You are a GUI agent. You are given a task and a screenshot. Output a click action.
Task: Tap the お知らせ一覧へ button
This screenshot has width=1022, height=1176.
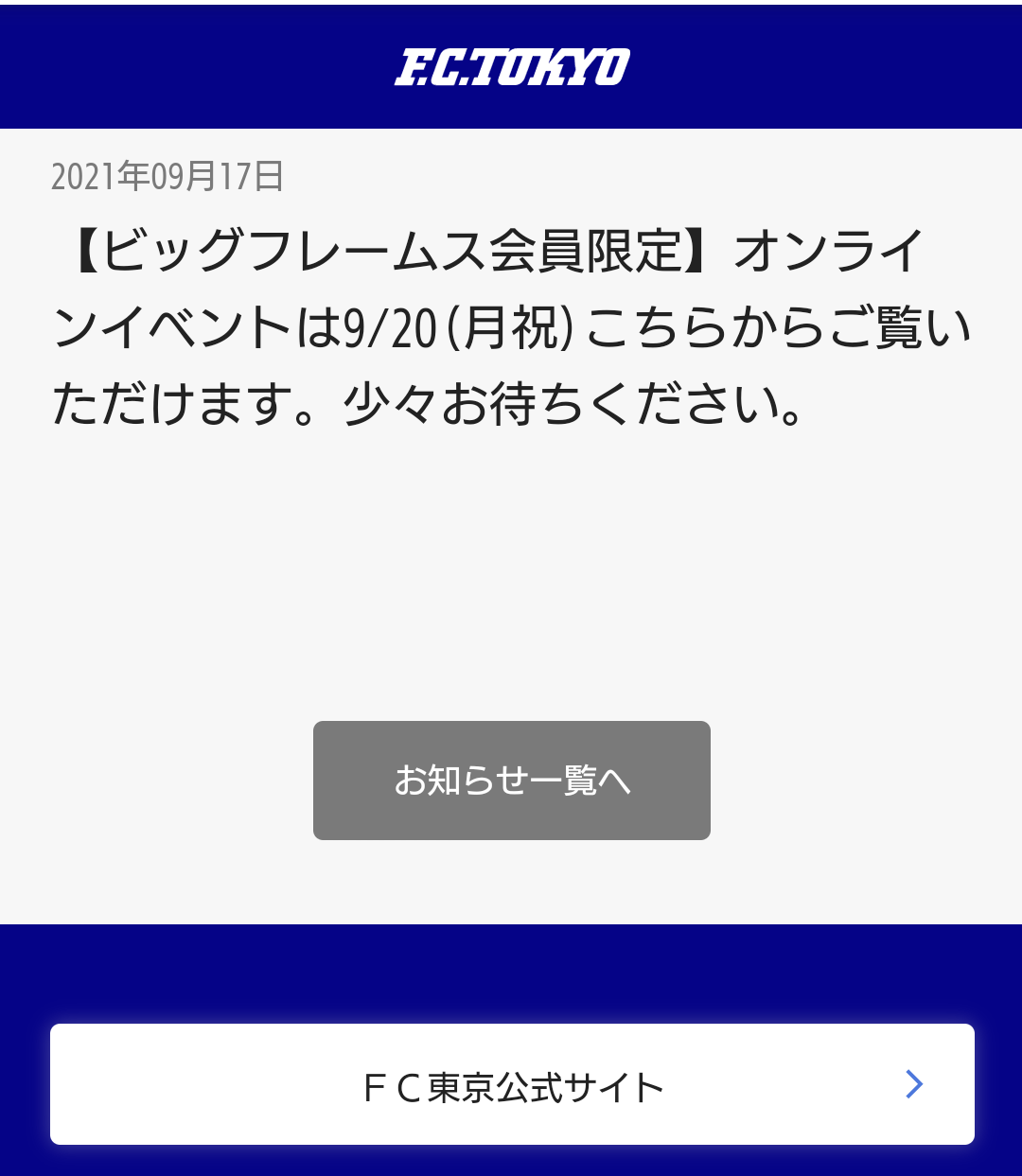[x=511, y=781]
